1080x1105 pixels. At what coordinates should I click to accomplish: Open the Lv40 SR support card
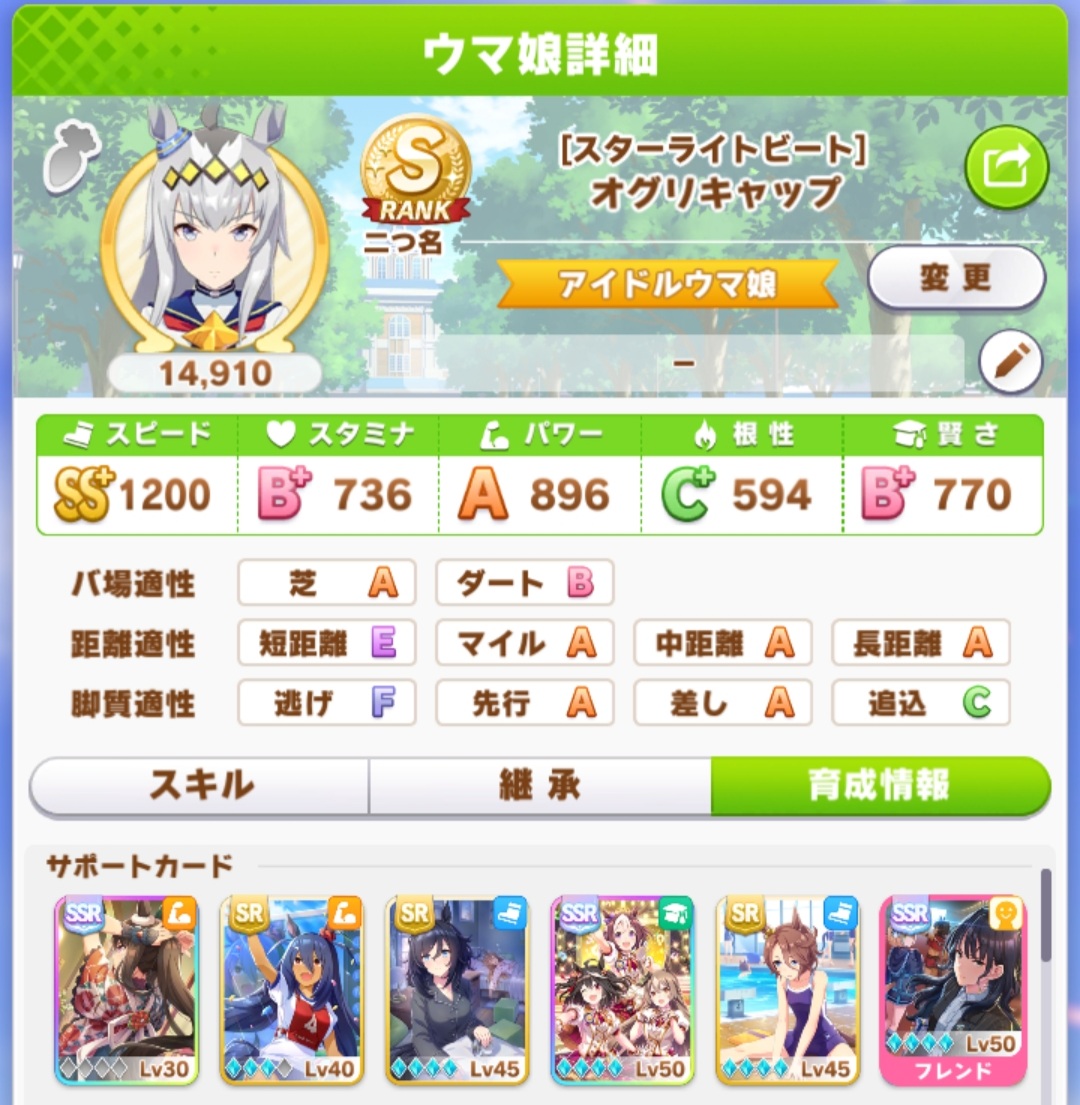click(x=291, y=988)
